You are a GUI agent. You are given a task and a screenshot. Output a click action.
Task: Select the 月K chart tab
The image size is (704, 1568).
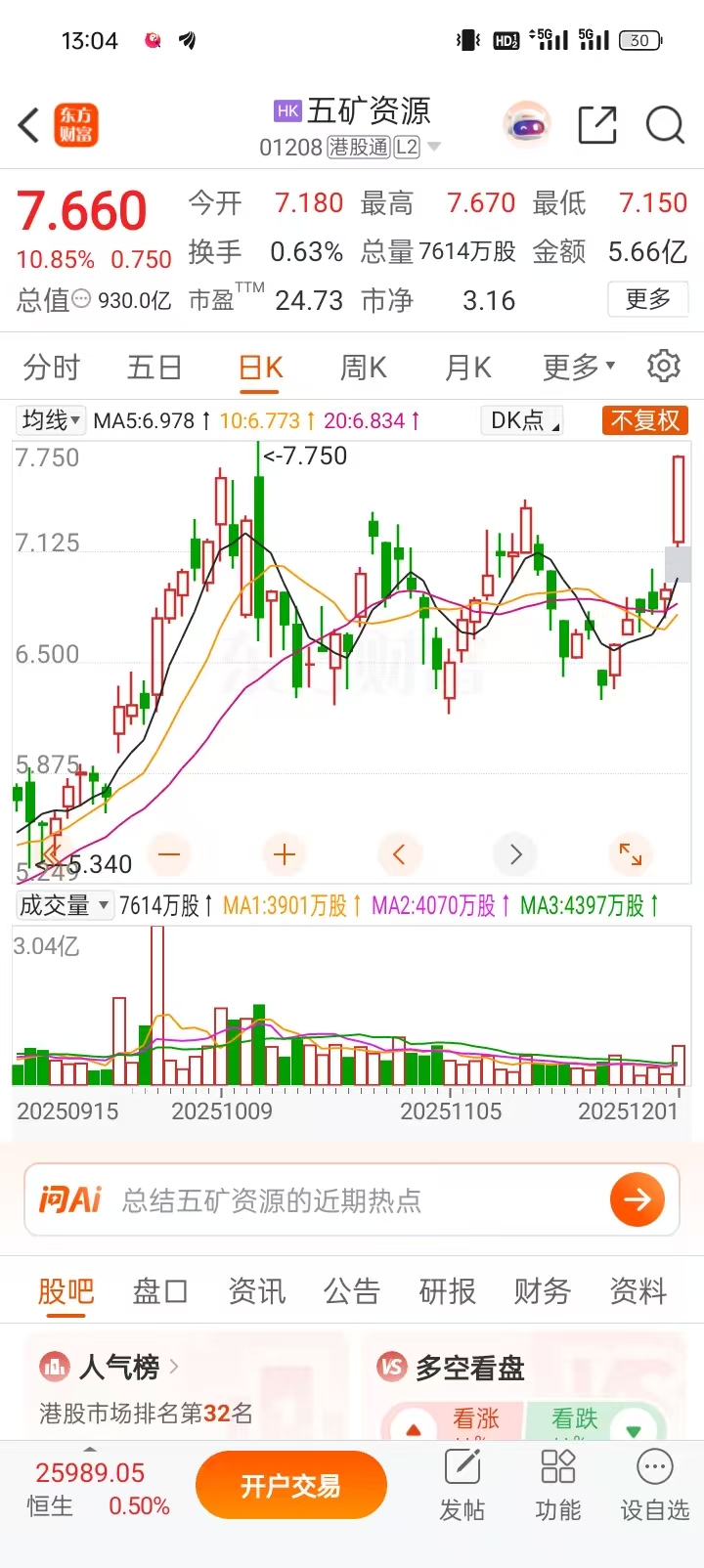pyautogui.click(x=467, y=368)
